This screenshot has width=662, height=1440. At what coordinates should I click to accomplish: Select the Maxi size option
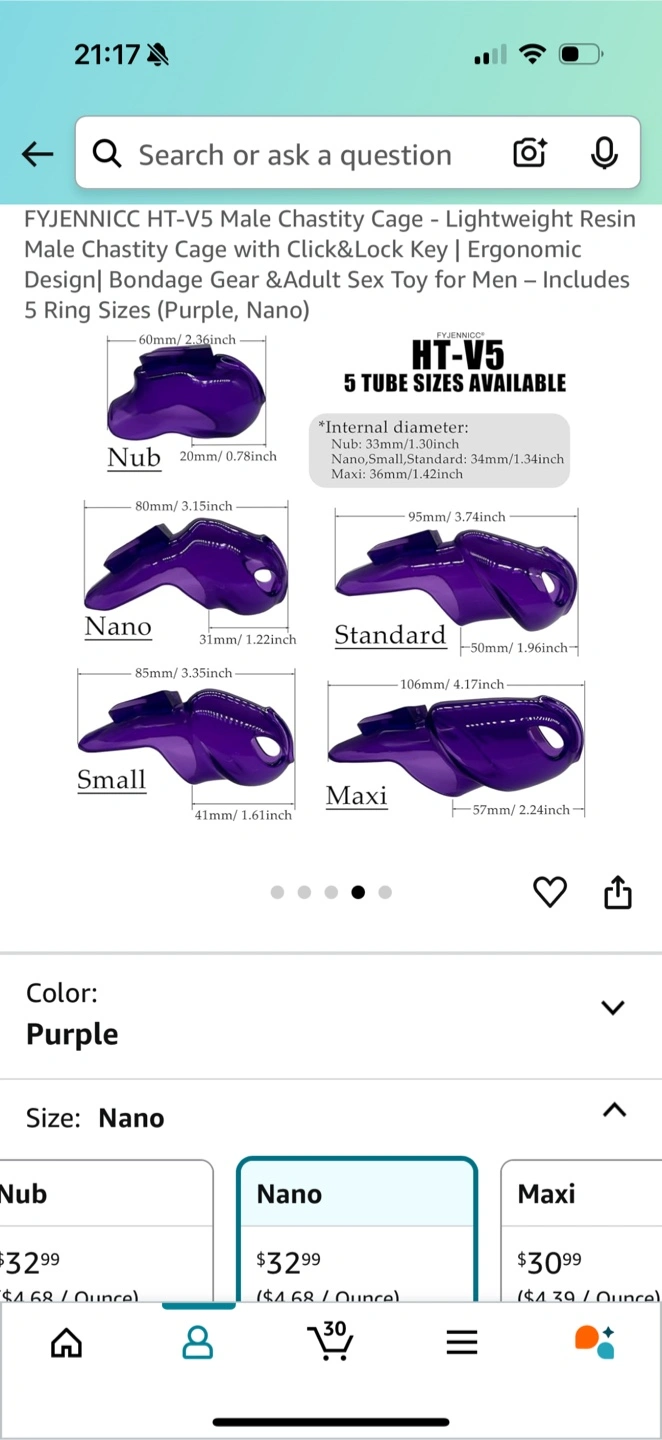tap(581, 1230)
